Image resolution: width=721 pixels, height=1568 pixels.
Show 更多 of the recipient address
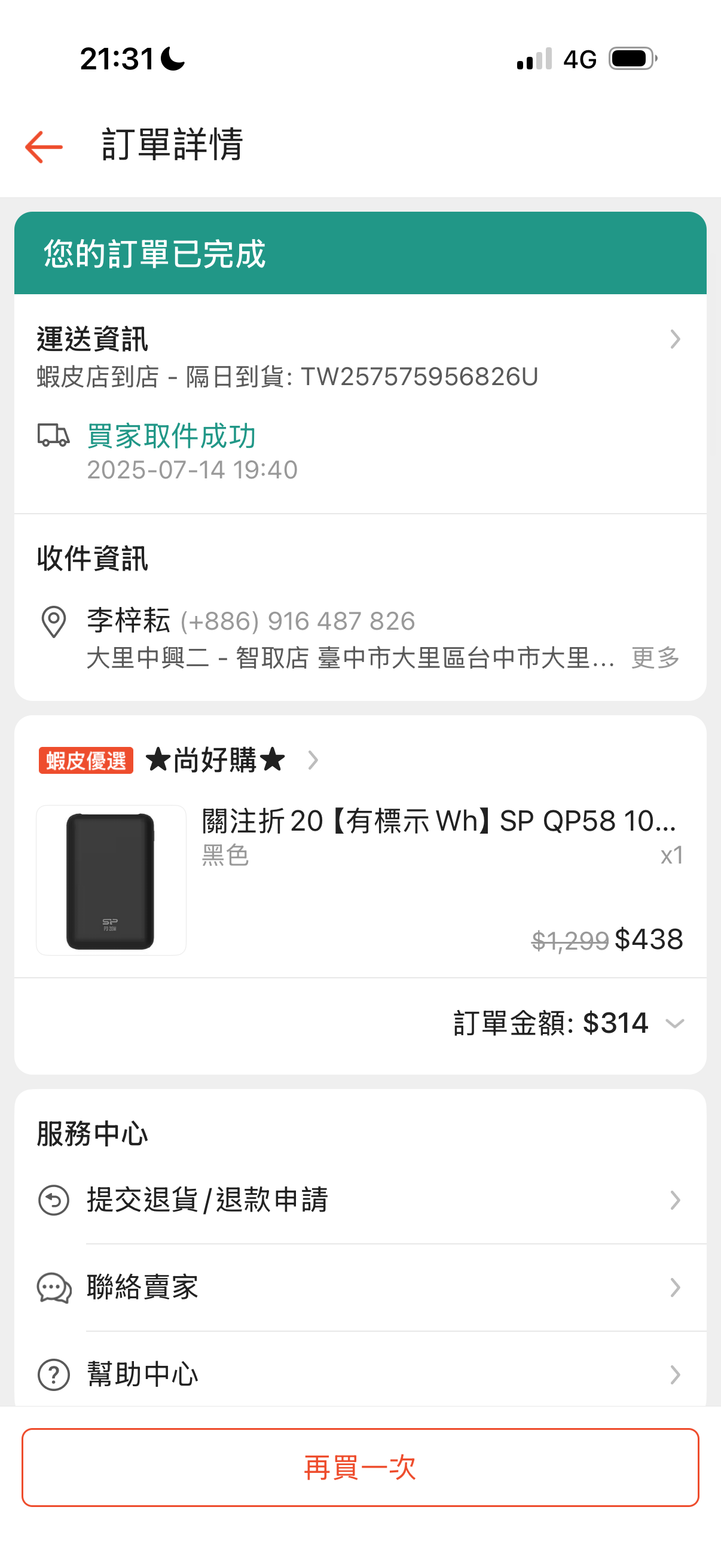point(655,658)
